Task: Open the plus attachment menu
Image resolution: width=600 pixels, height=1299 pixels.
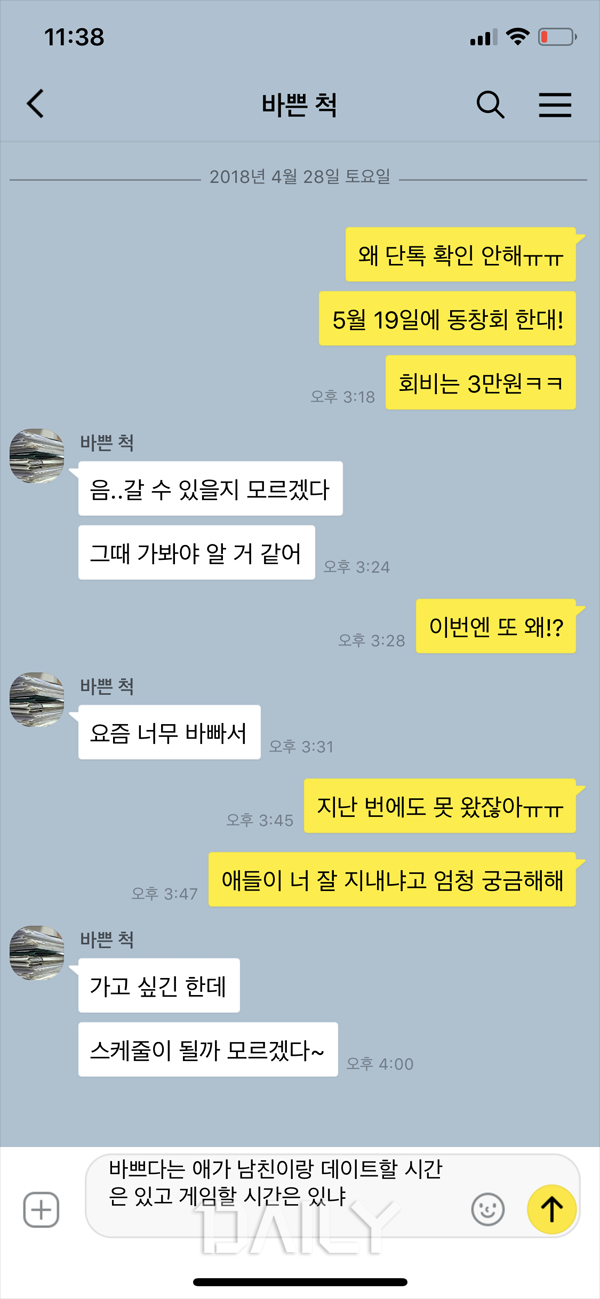Action: pyautogui.click(x=41, y=1210)
